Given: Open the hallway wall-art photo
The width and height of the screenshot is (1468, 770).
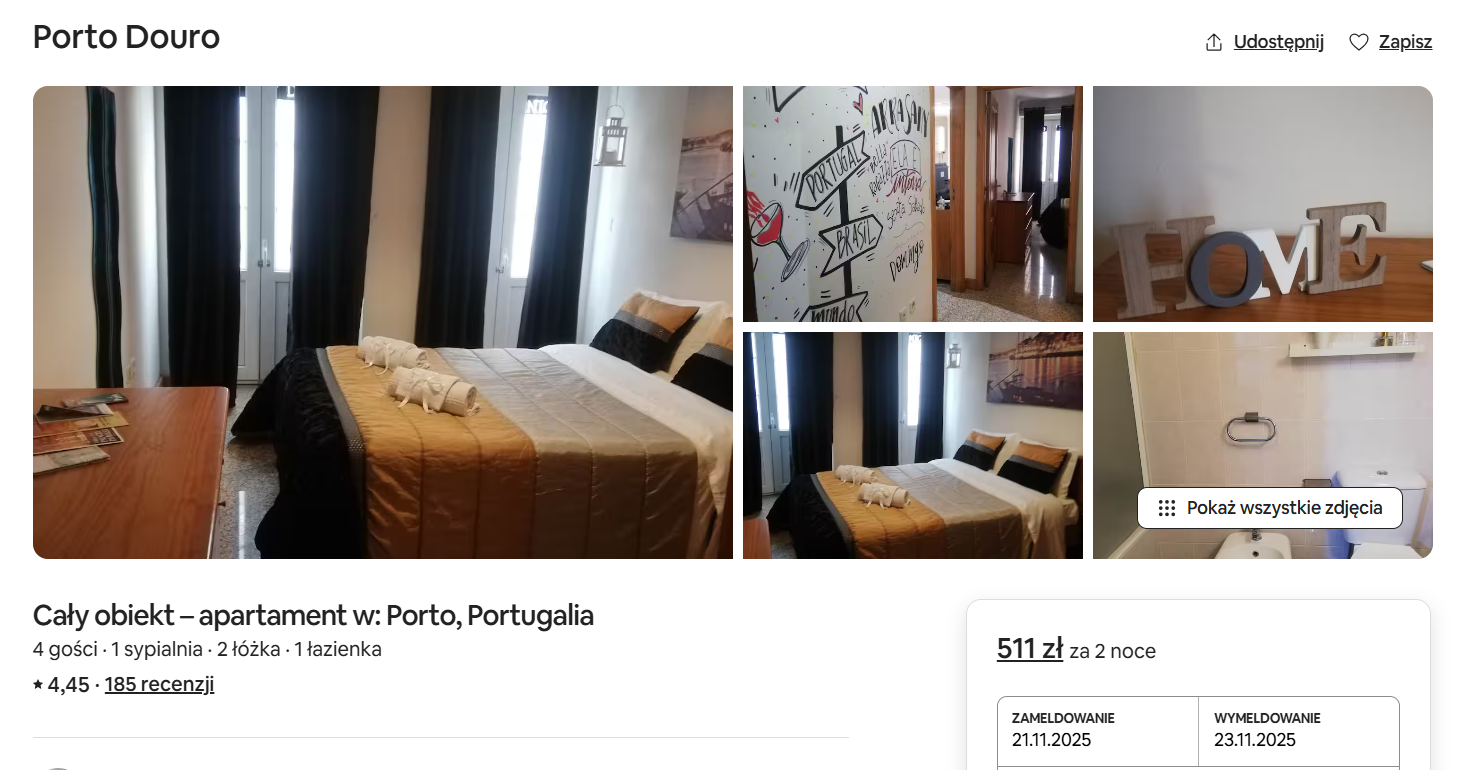Looking at the screenshot, I should 912,204.
